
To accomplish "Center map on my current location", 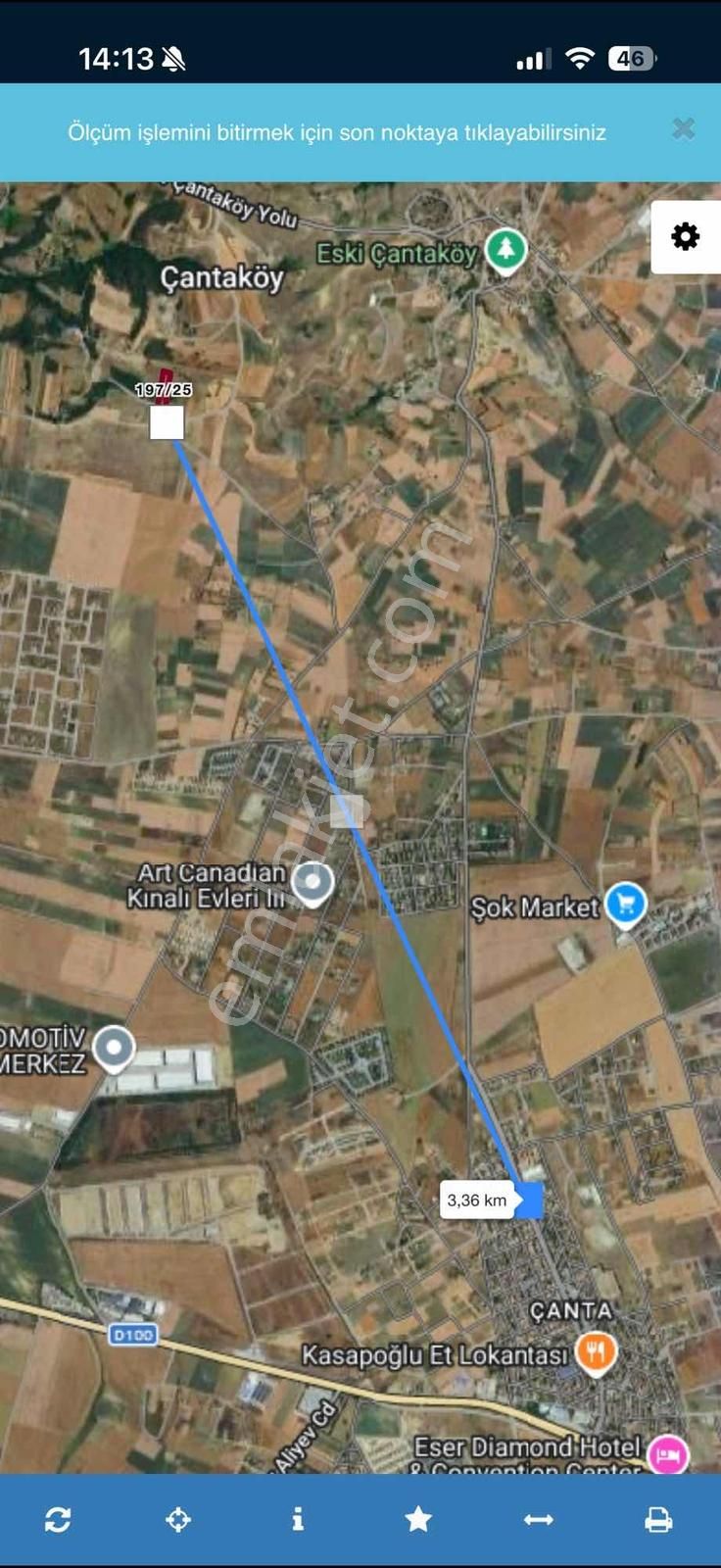I will 178,1520.
